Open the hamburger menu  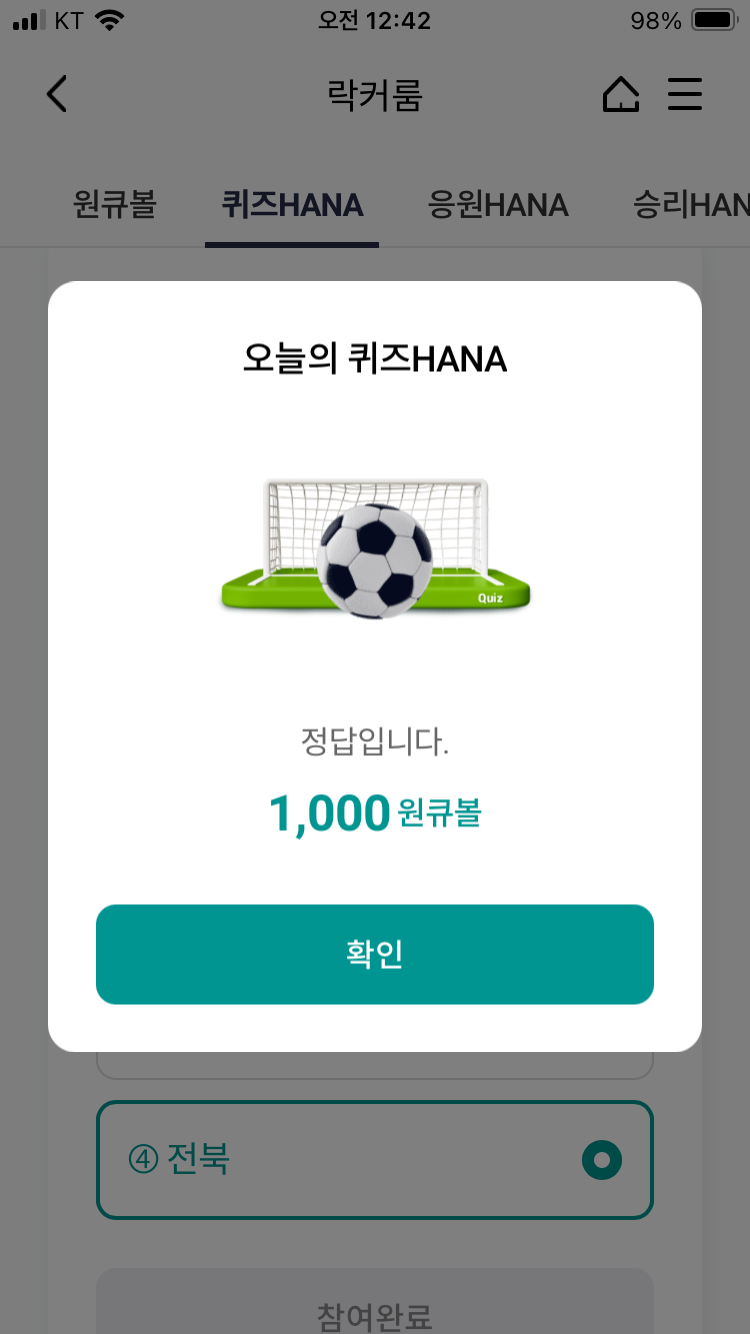pos(685,95)
